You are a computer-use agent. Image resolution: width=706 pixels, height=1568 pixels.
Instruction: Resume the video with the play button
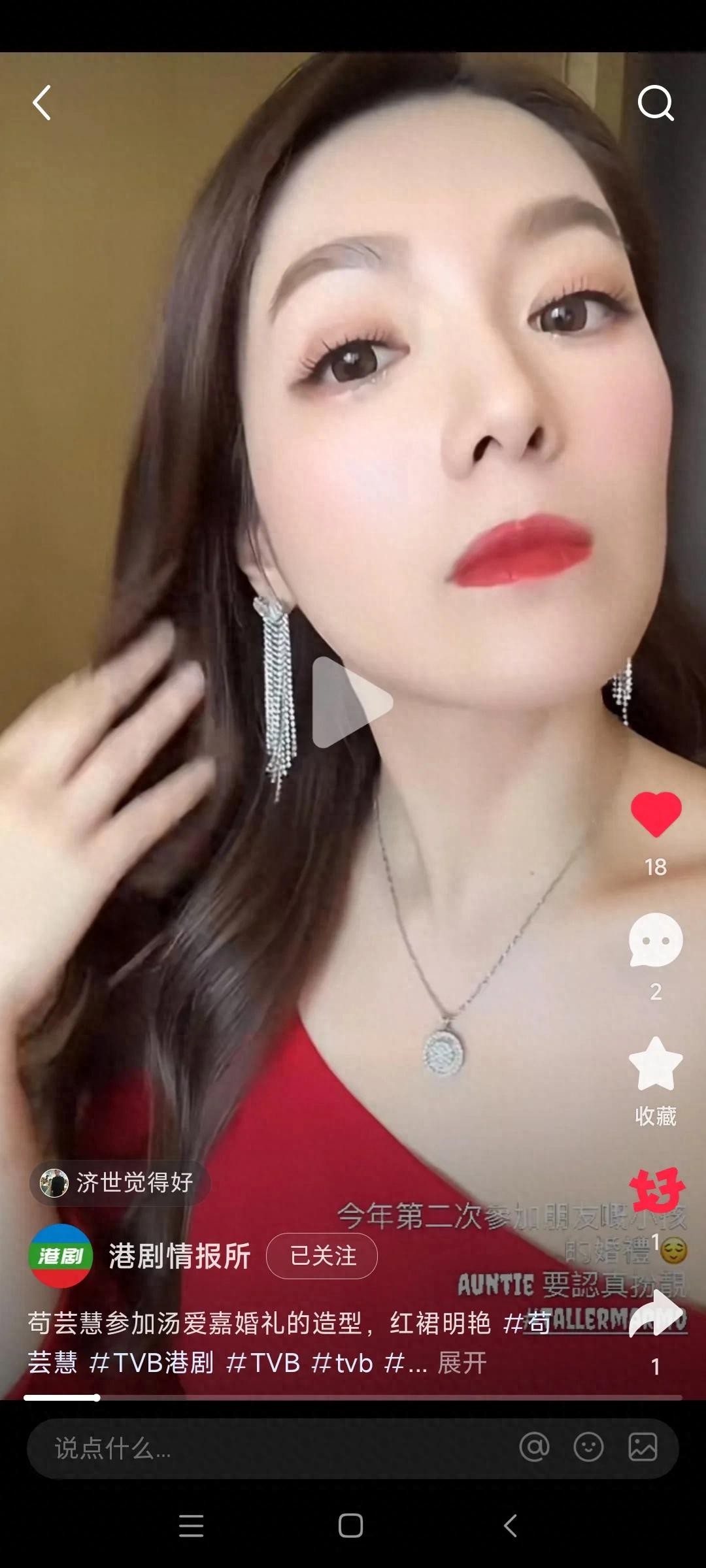pos(352,703)
